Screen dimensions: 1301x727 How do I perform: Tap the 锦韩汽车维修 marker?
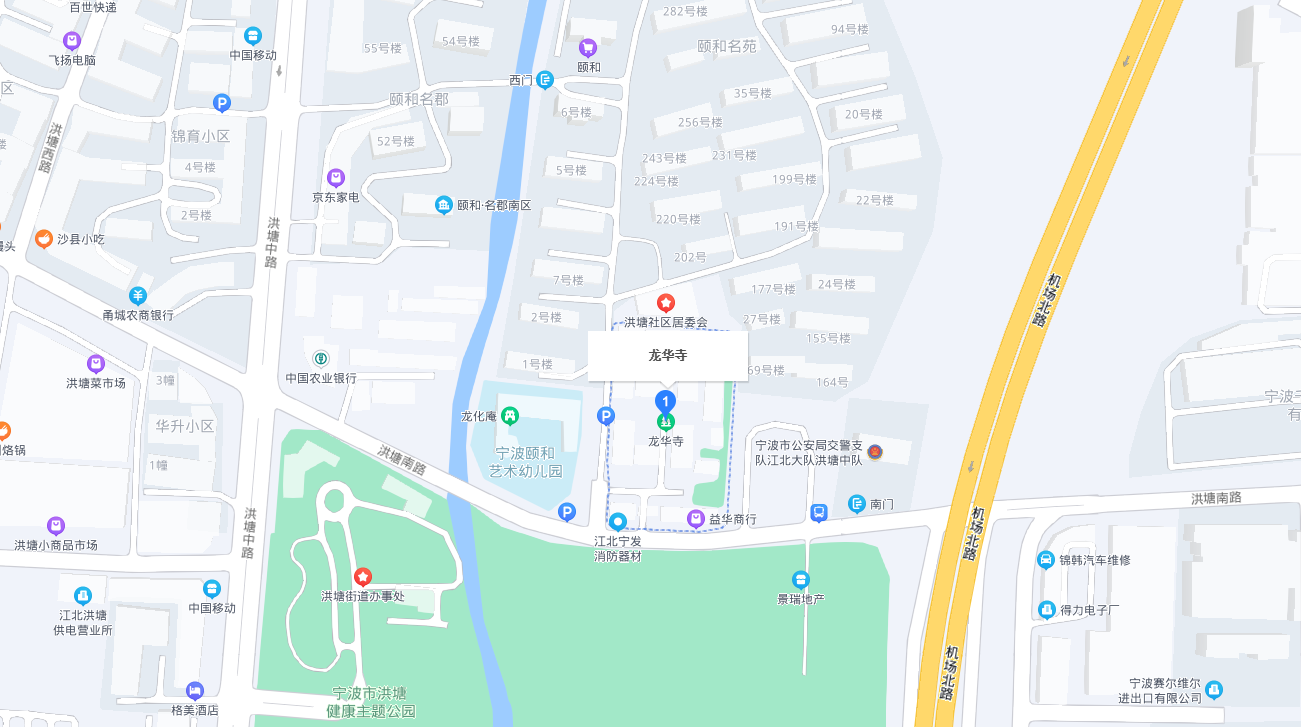[1046, 560]
